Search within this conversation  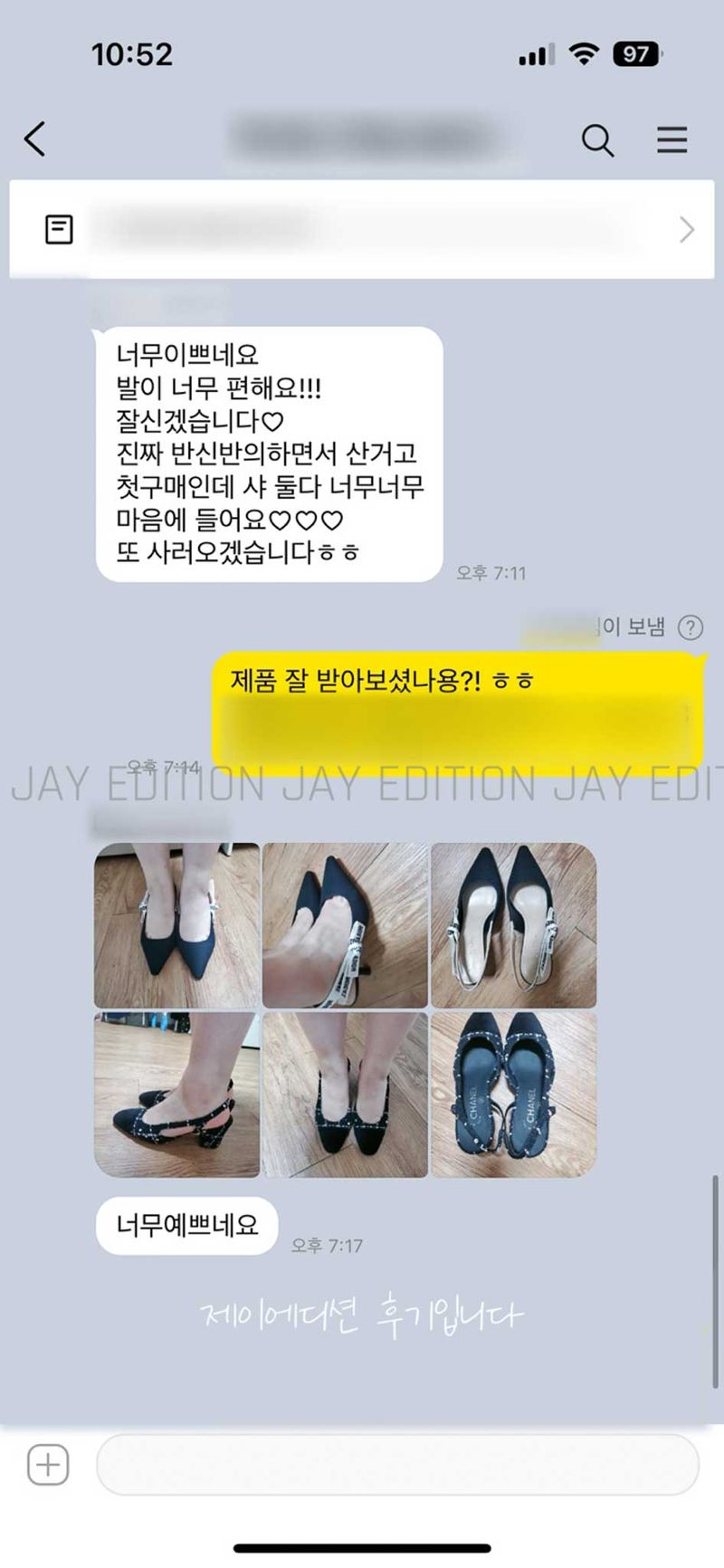click(597, 140)
